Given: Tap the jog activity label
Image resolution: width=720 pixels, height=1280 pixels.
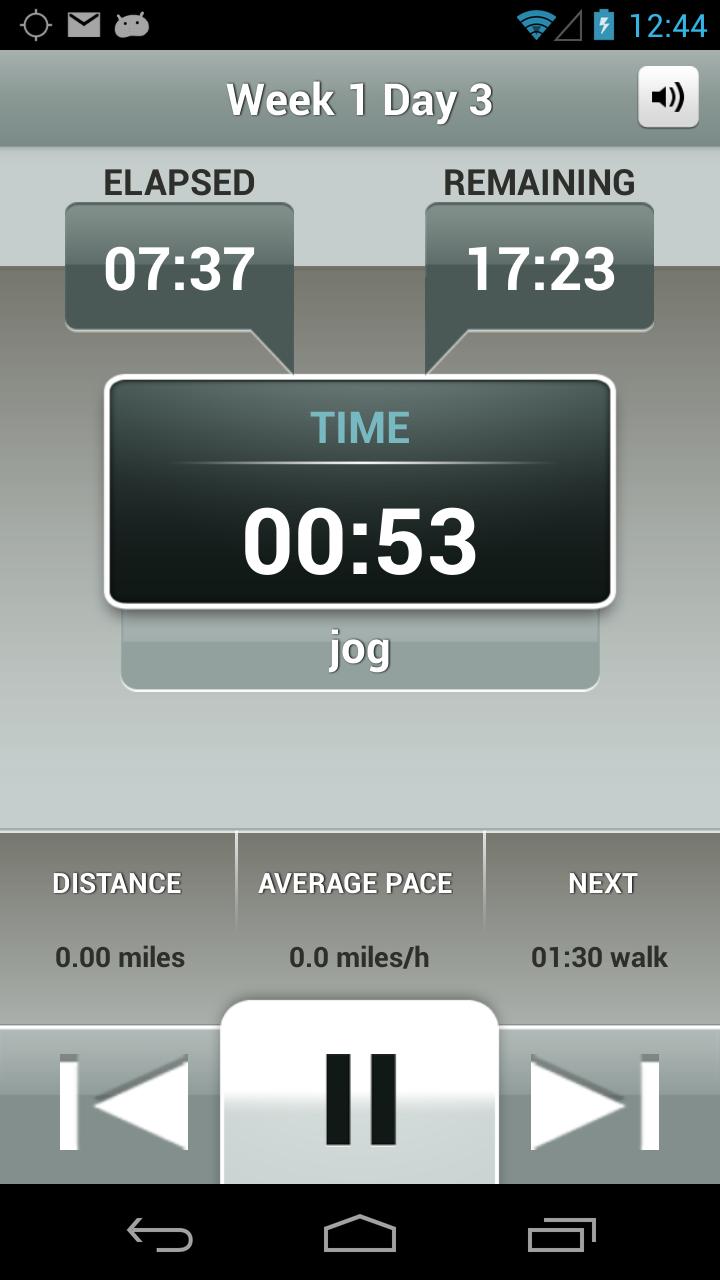Looking at the screenshot, I should pos(360,648).
